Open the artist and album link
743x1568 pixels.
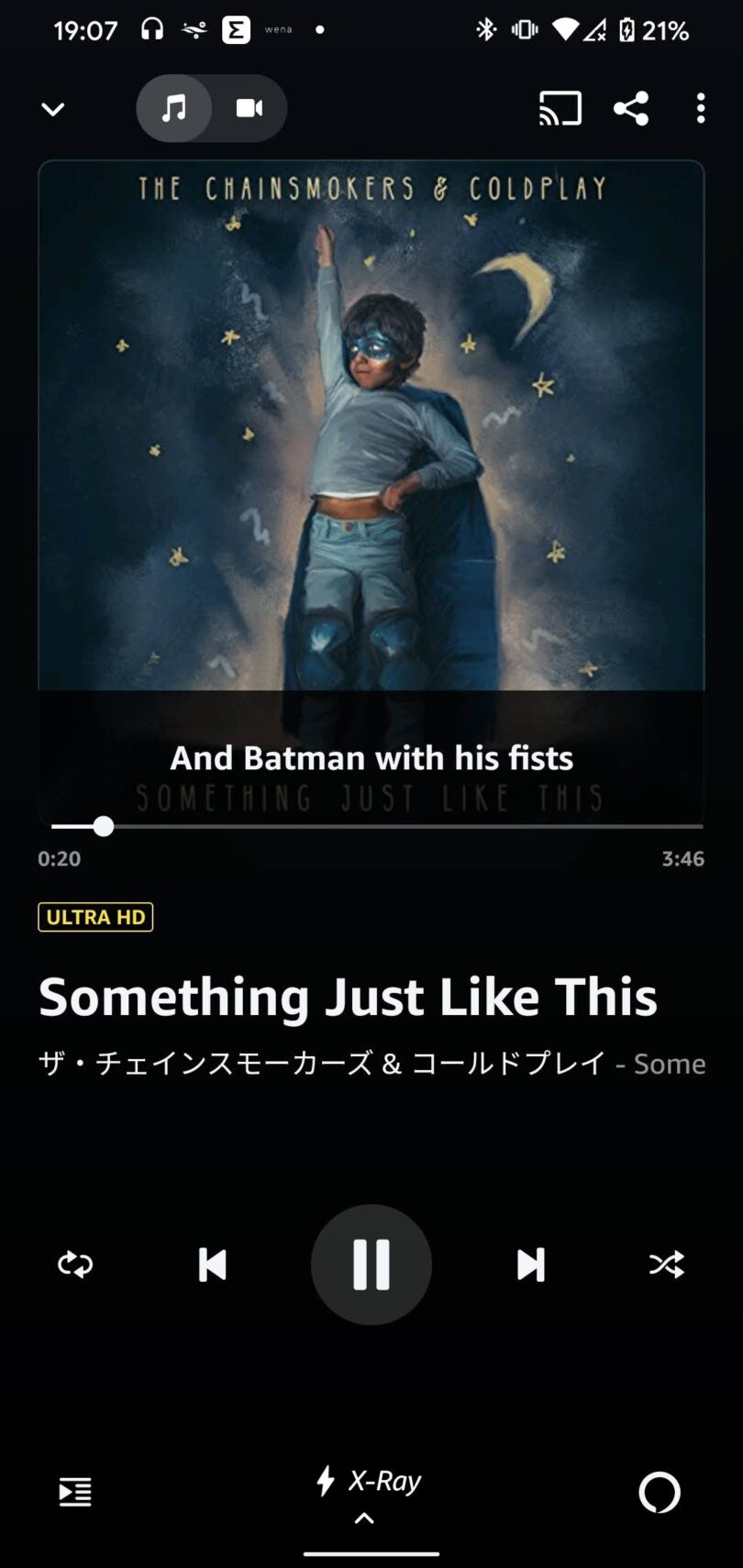[x=371, y=1064]
